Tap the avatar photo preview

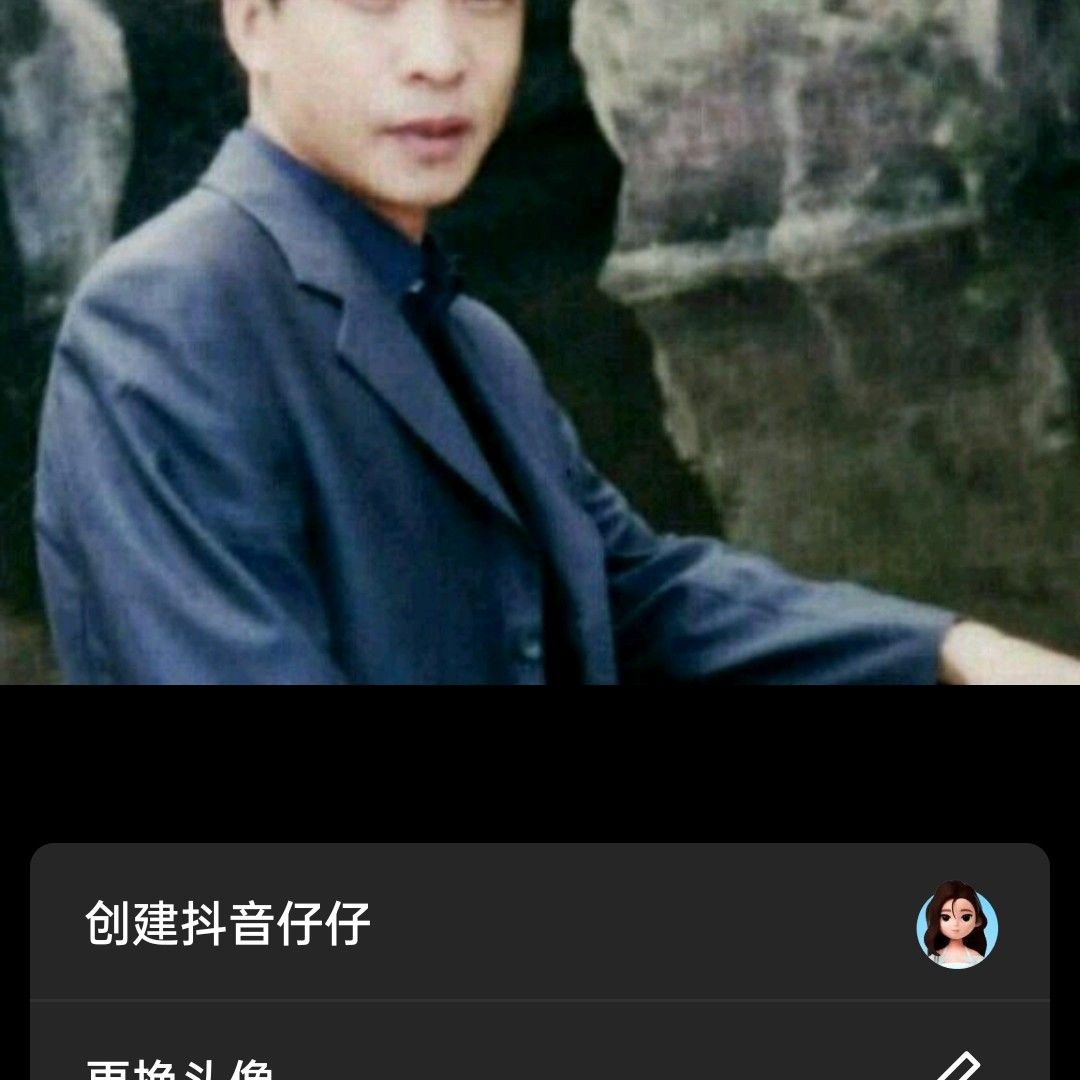[x=540, y=342]
